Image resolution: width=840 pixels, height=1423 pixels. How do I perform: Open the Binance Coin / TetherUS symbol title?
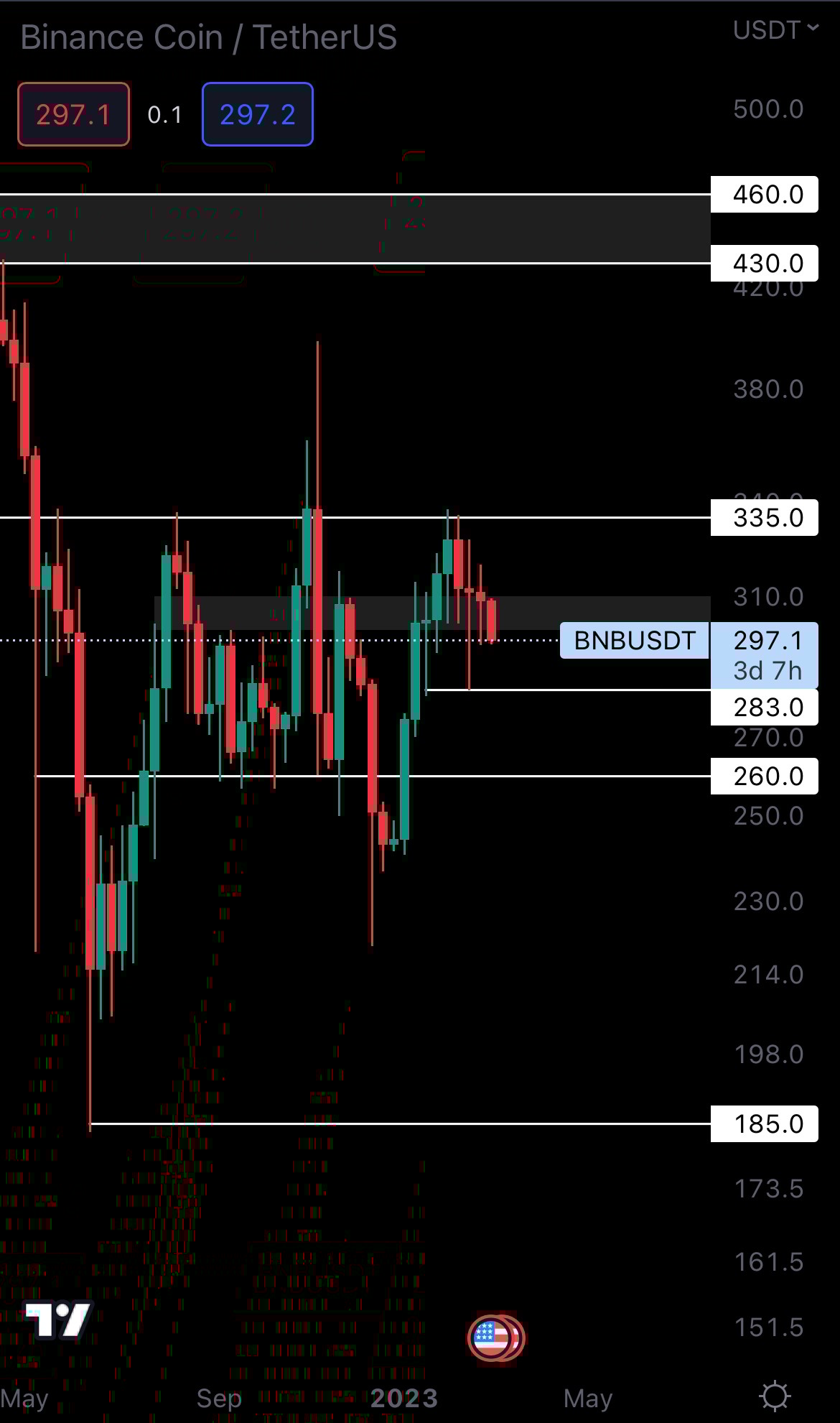[208, 37]
